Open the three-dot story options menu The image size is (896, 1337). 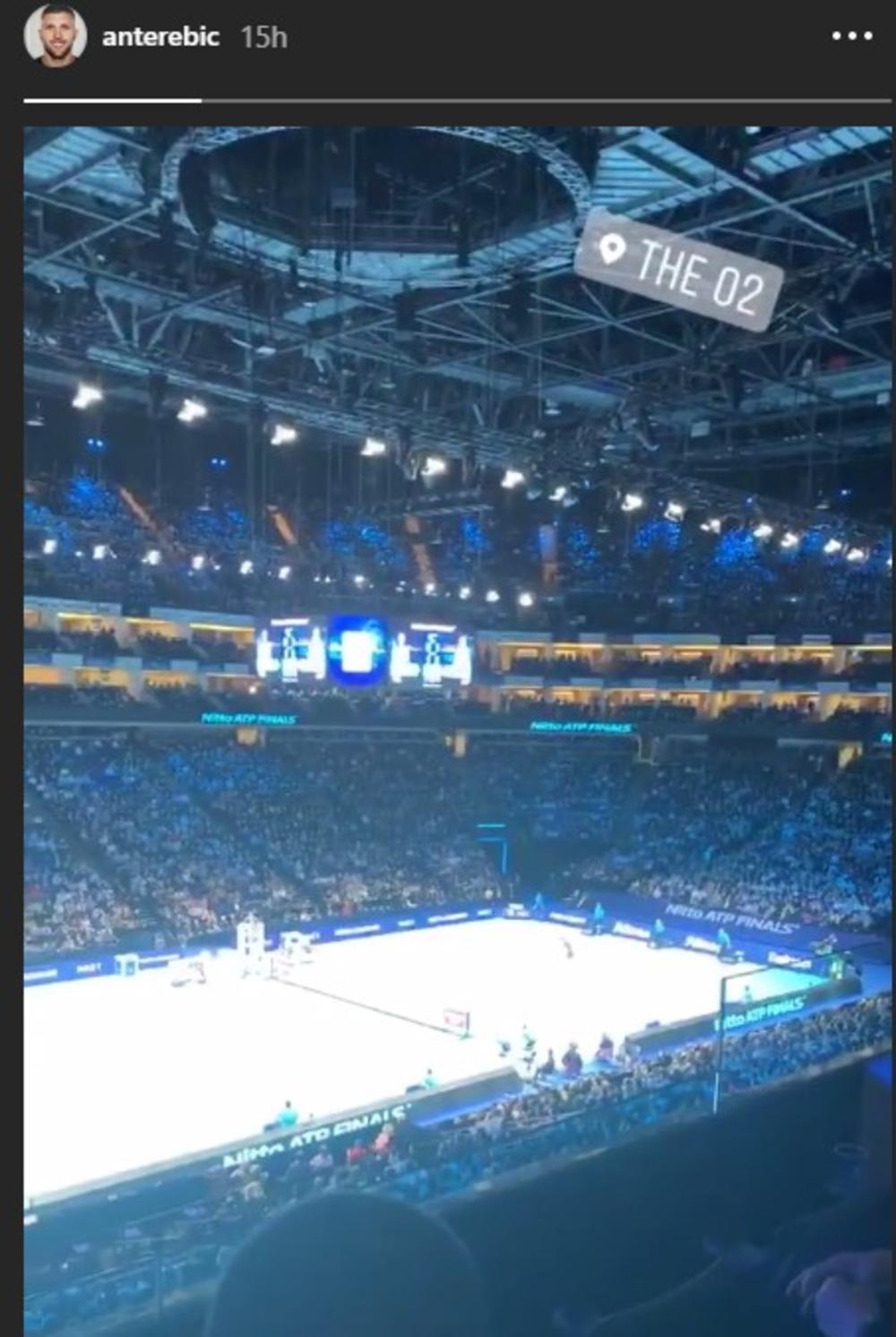[x=851, y=36]
